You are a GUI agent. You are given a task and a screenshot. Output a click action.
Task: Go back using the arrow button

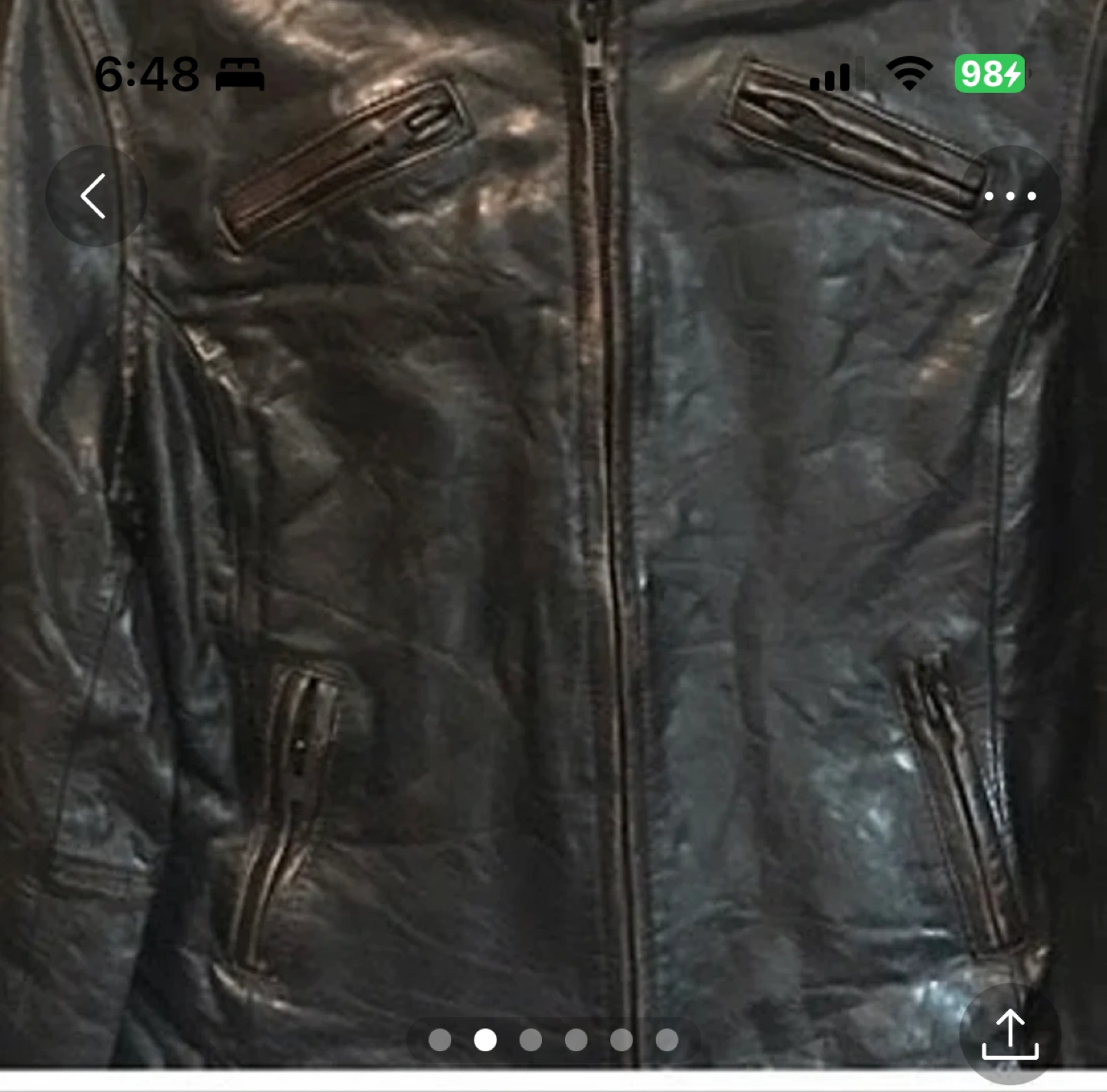(x=95, y=196)
